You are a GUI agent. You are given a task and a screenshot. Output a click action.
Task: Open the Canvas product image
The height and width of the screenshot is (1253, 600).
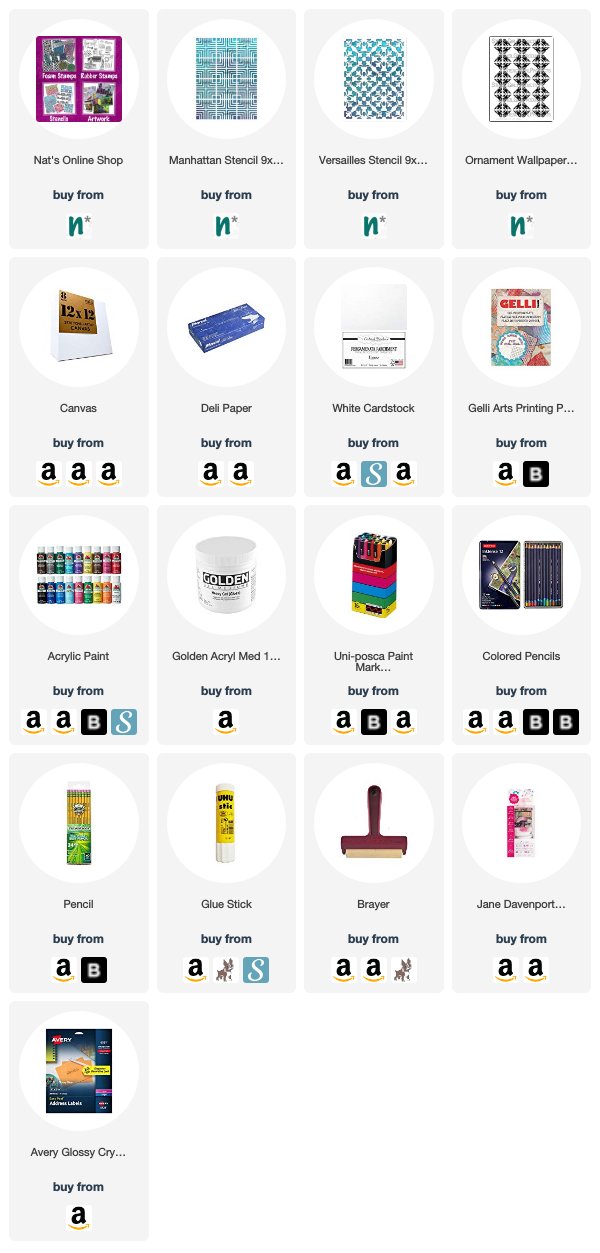tap(79, 327)
